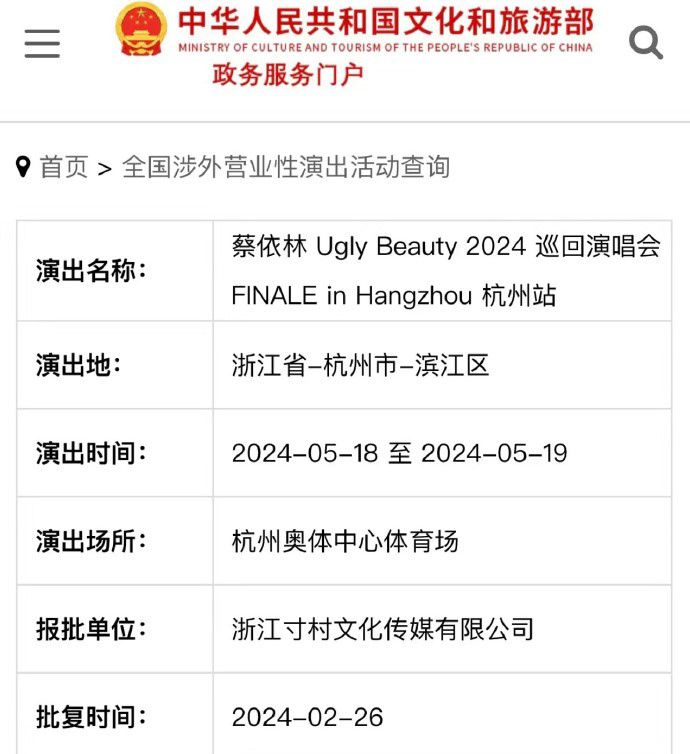Open the hamburger menu

42,43
